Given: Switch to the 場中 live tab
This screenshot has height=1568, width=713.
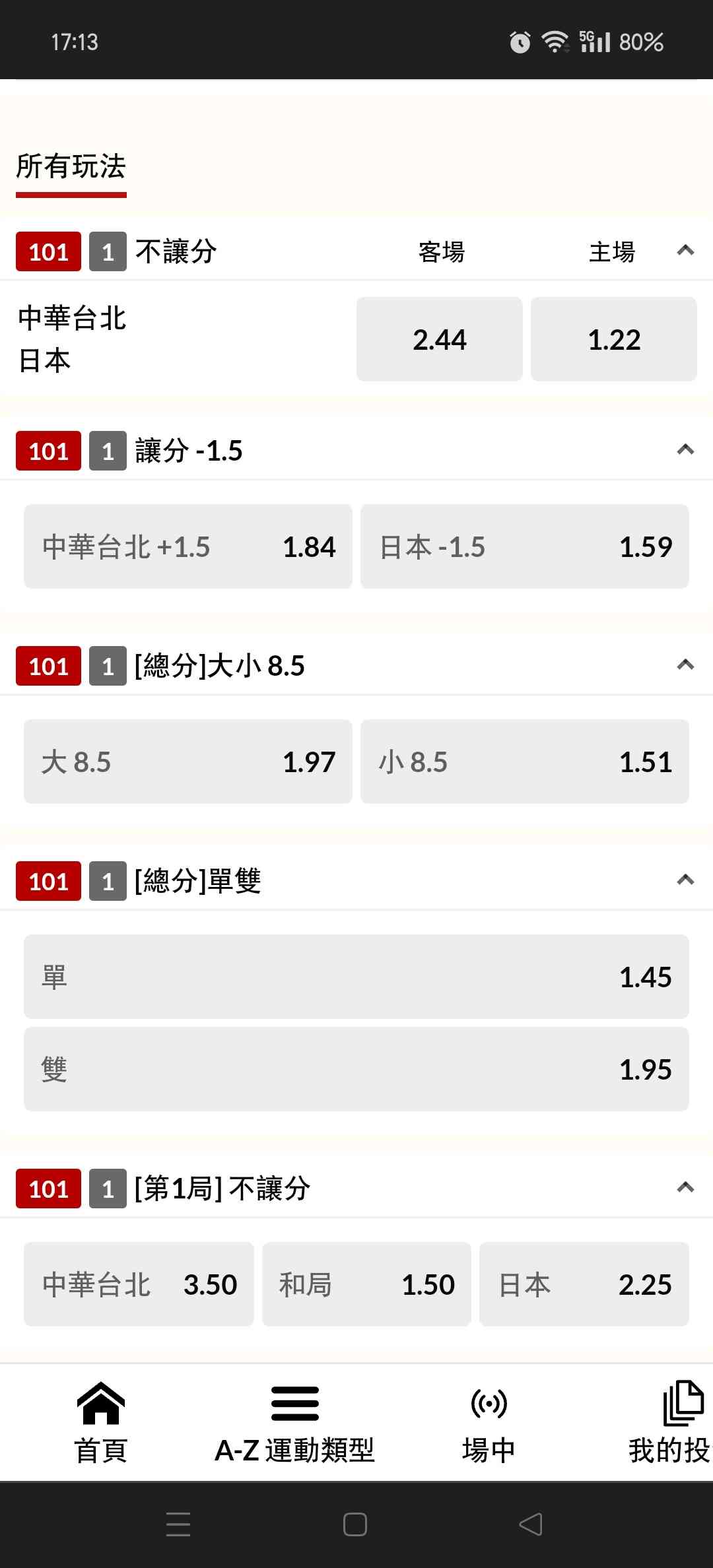Looking at the screenshot, I should click(x=489, y=1423).
